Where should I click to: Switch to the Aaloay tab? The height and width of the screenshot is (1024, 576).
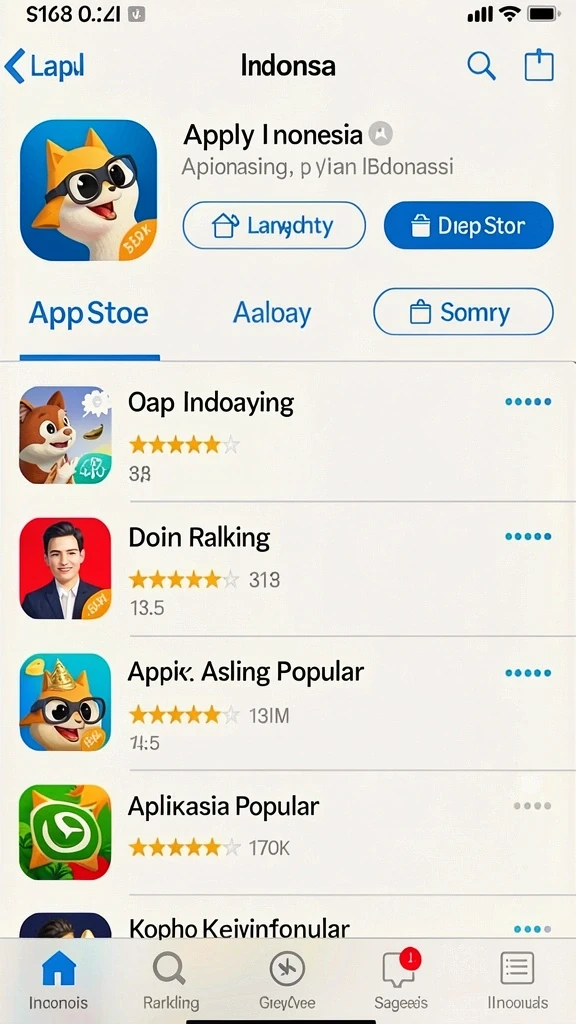point(272,314)
